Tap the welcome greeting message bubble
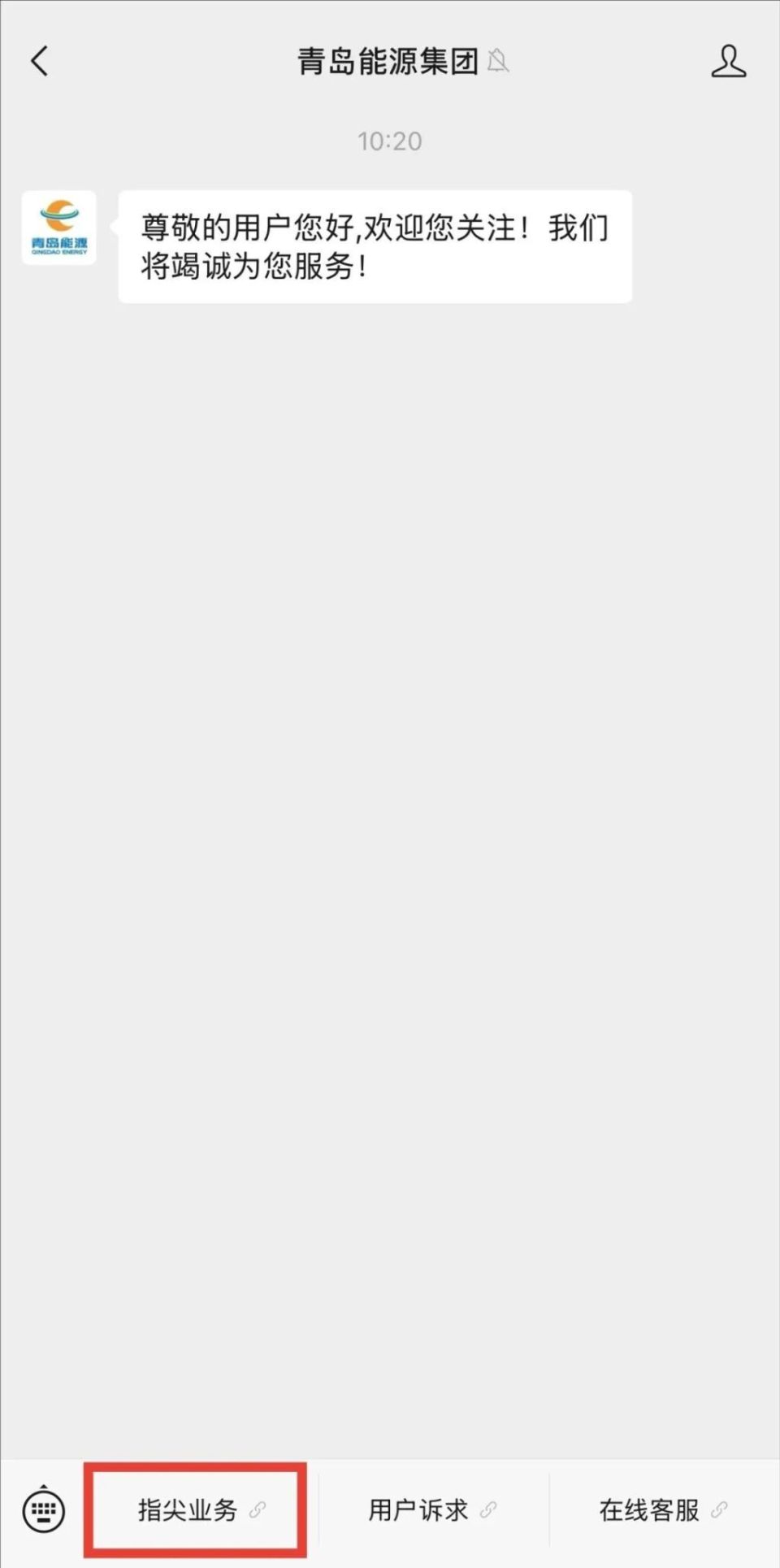The width and height of the screenshot is (780, 1568). [x=374, y=245]
